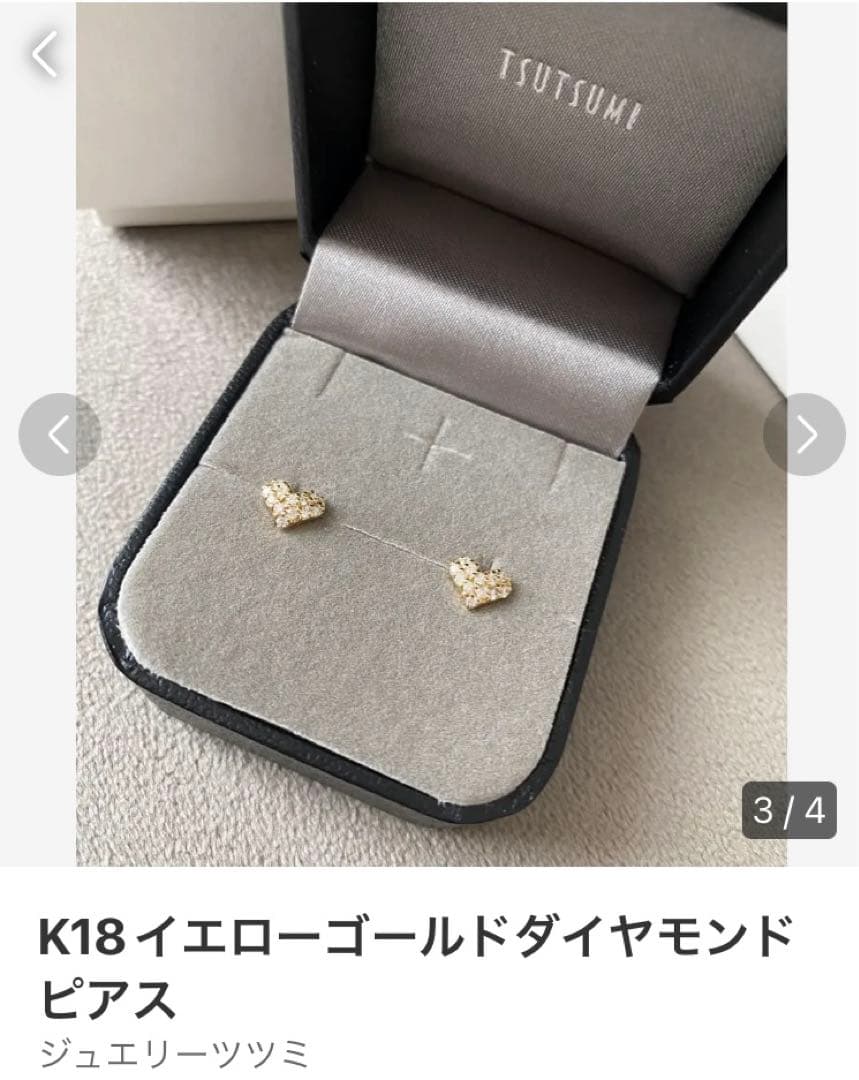
Task: Tap the jewelry box image to enlarge it
Action: (x=430, y=440)
